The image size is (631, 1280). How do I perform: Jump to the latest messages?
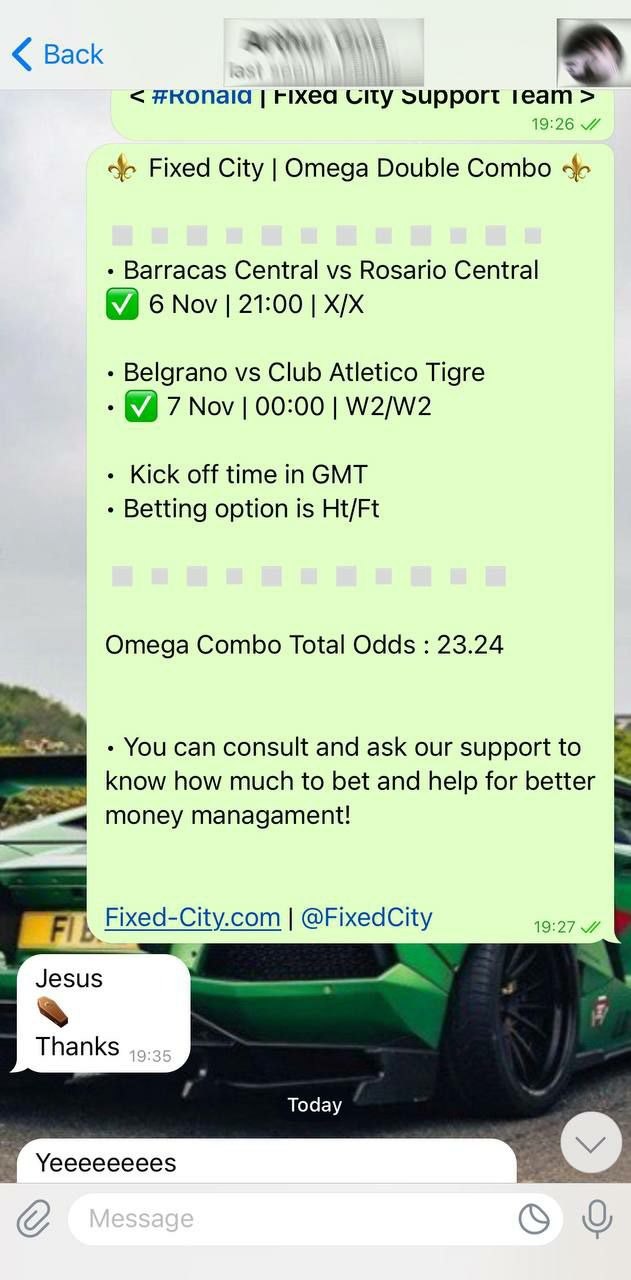coord(591,1142)
